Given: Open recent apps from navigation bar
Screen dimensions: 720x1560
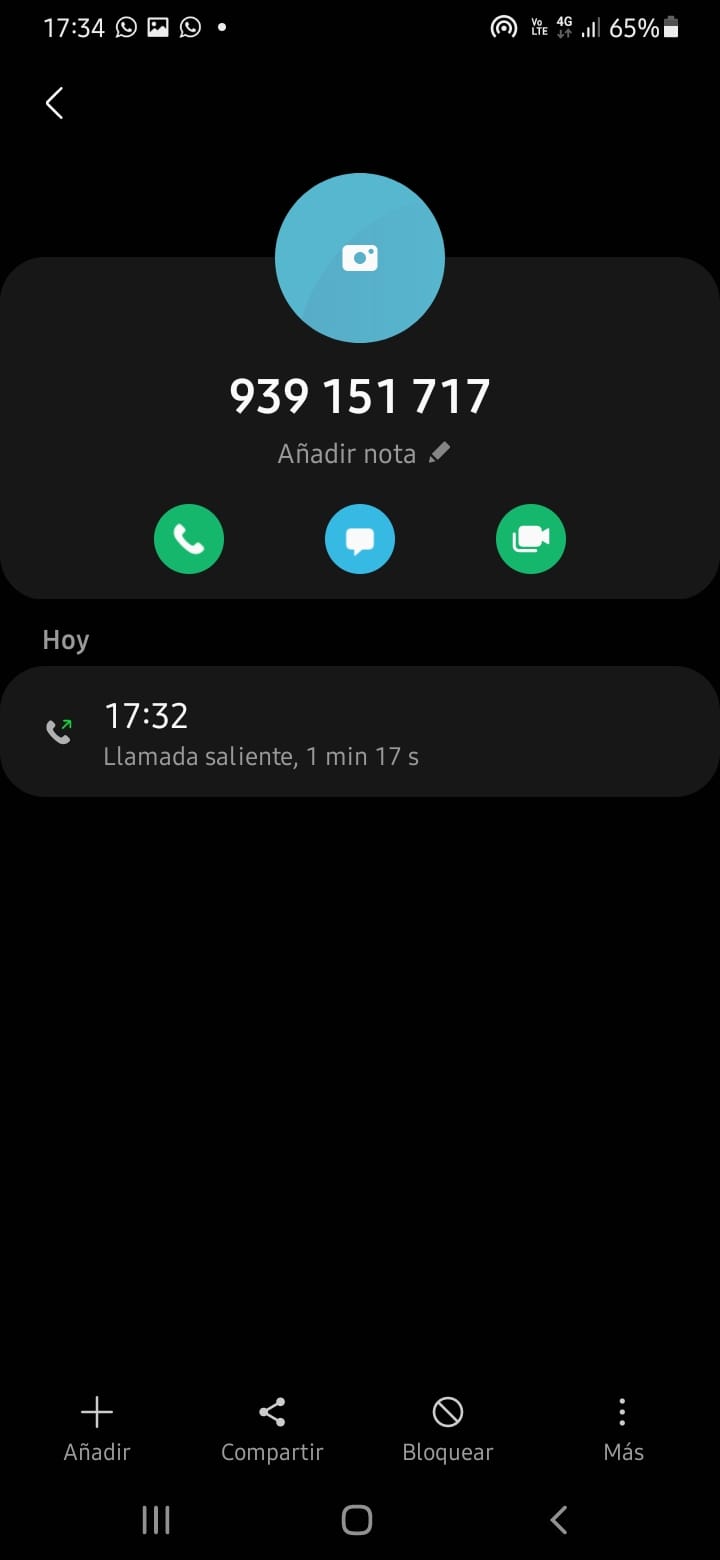Looking at the screenshot, I should click(156, 1520).
